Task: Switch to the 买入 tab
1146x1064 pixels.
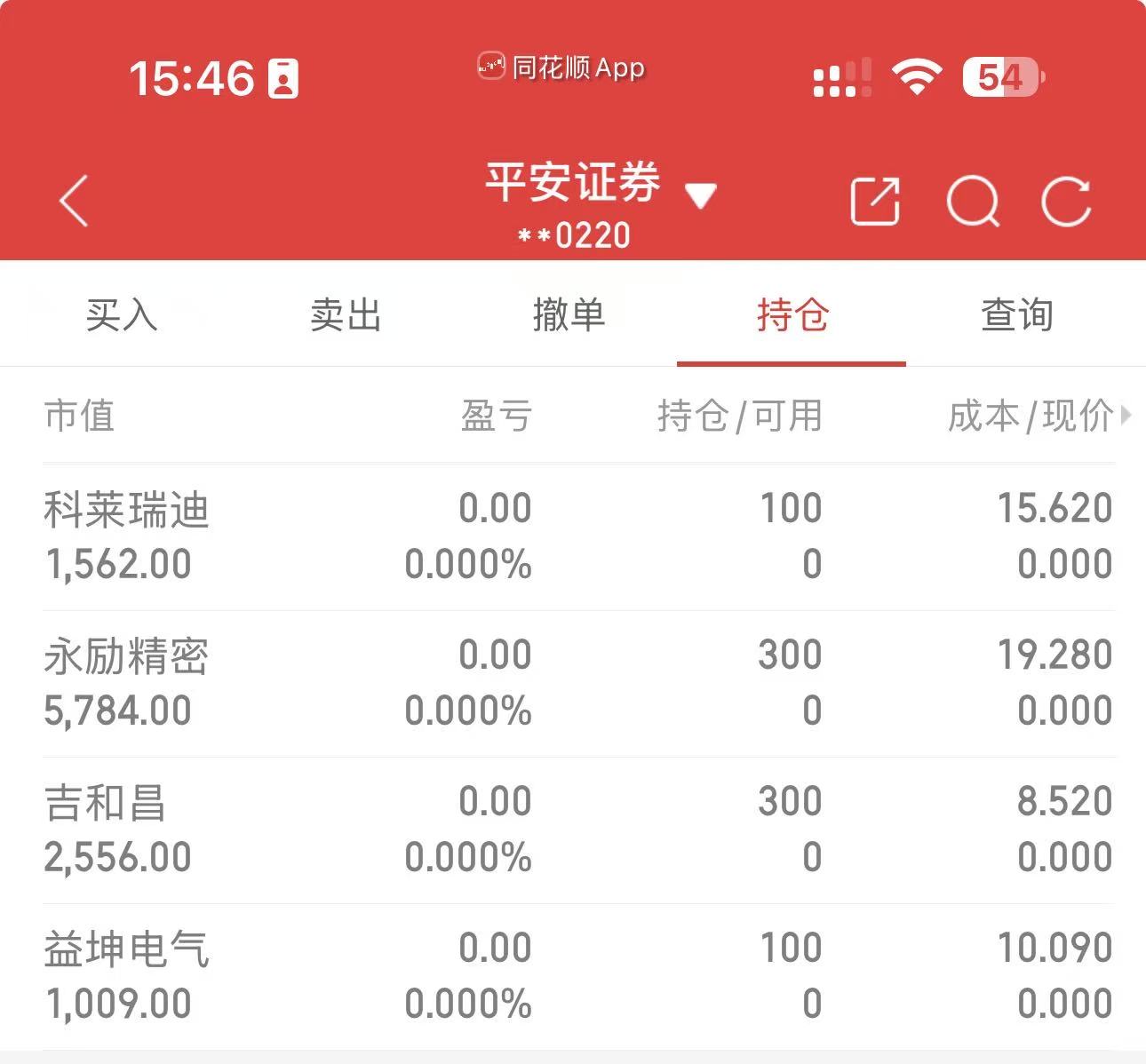Action: (x=122, y=315)
